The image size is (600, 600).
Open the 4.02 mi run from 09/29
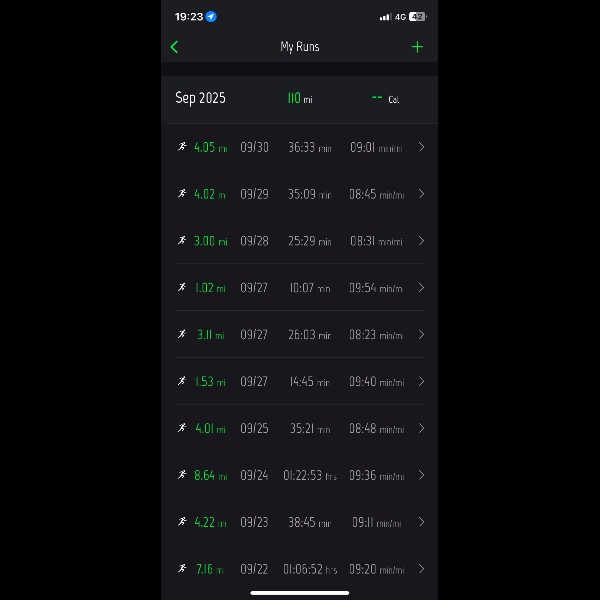(x=300, y=194)
